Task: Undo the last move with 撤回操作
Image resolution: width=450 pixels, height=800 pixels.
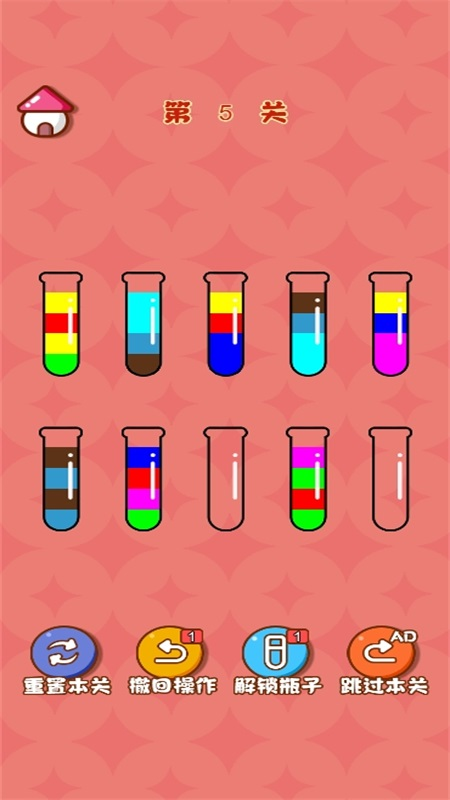Action: tap(172, 660)
